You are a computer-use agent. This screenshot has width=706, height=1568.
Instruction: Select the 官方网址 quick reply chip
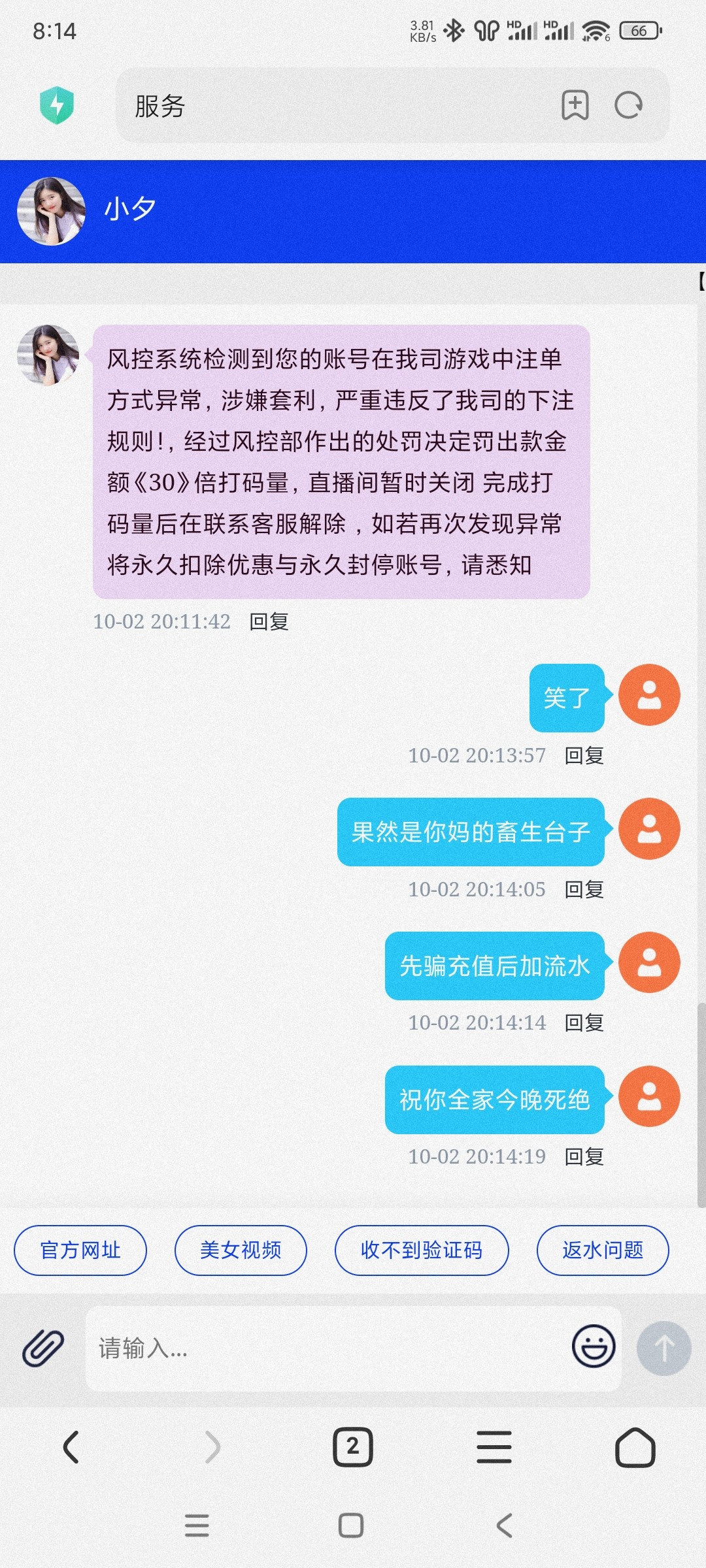(x=80, y=1250)
